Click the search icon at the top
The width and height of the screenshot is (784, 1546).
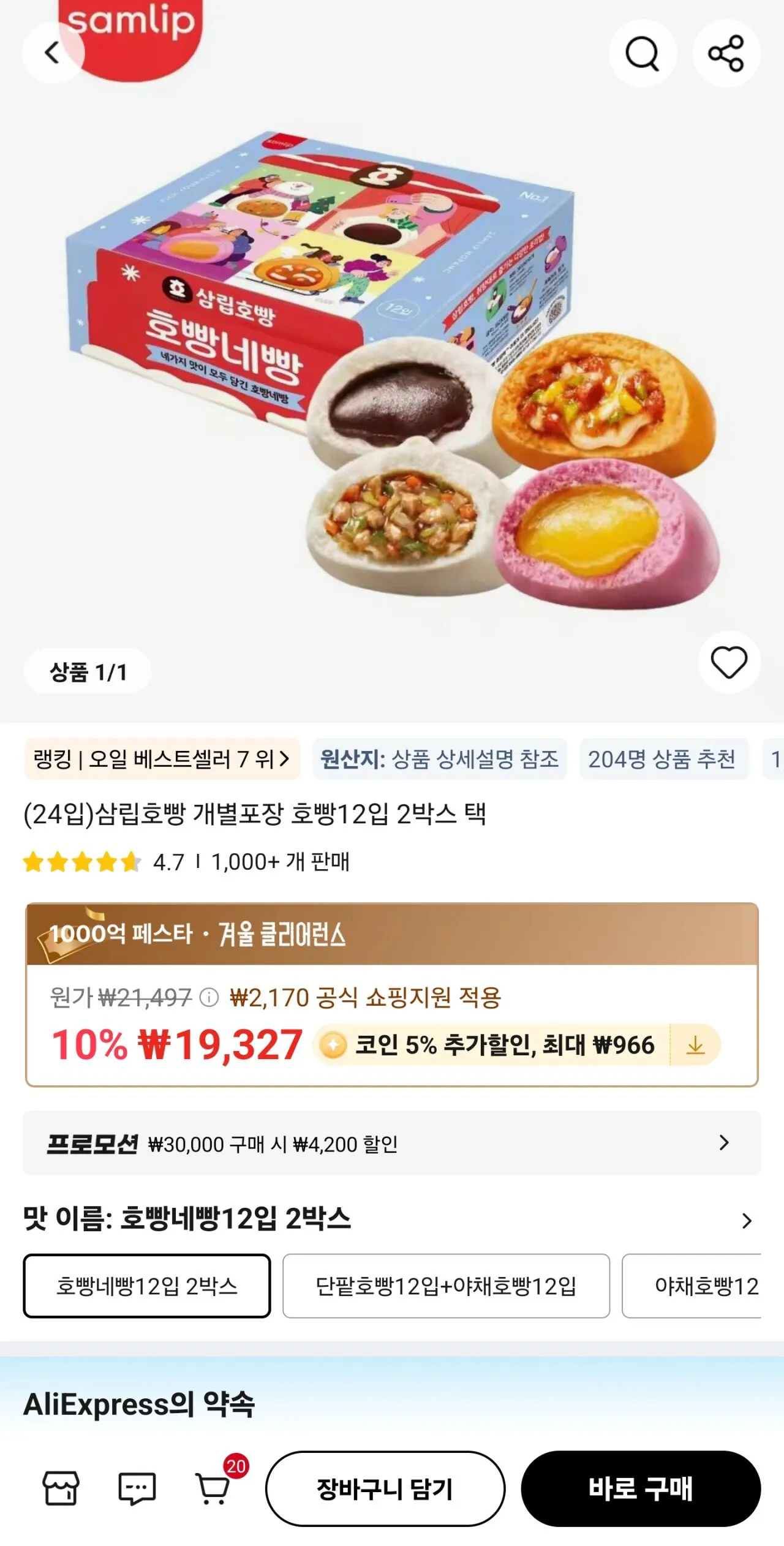(x=642, y=53)
